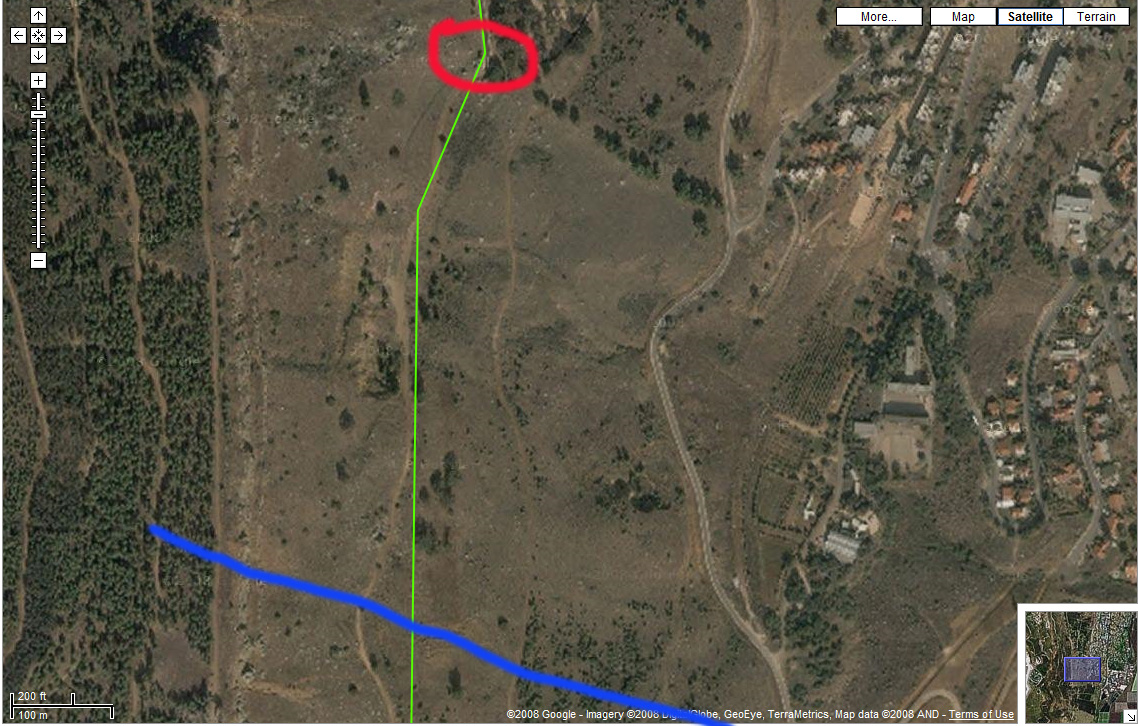Pan the map up with the arrow
Screen dimensions: 1138x726
click(38, 15)
